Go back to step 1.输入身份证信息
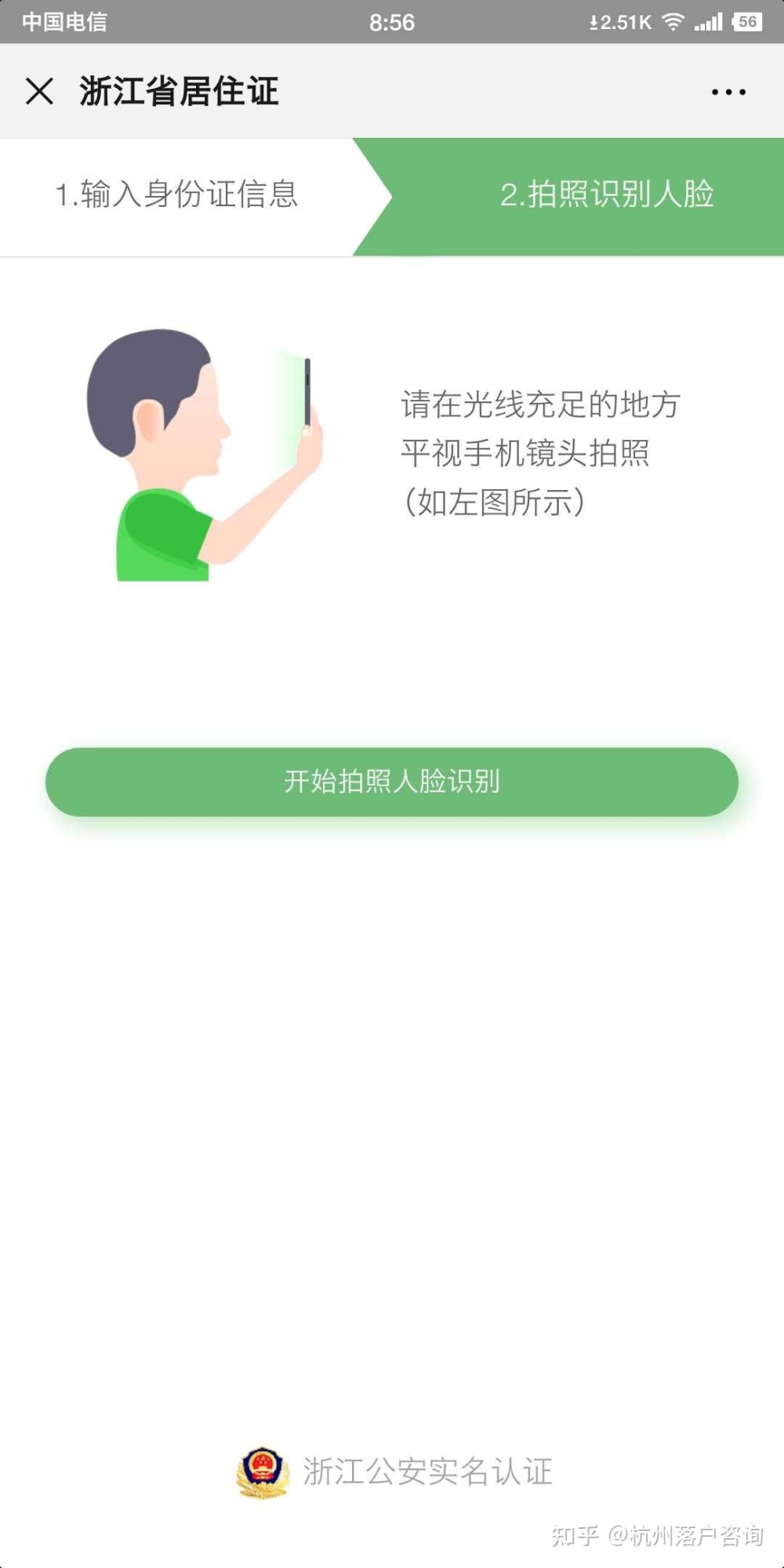Screen dimensions: 784x1568 [177, 195]
